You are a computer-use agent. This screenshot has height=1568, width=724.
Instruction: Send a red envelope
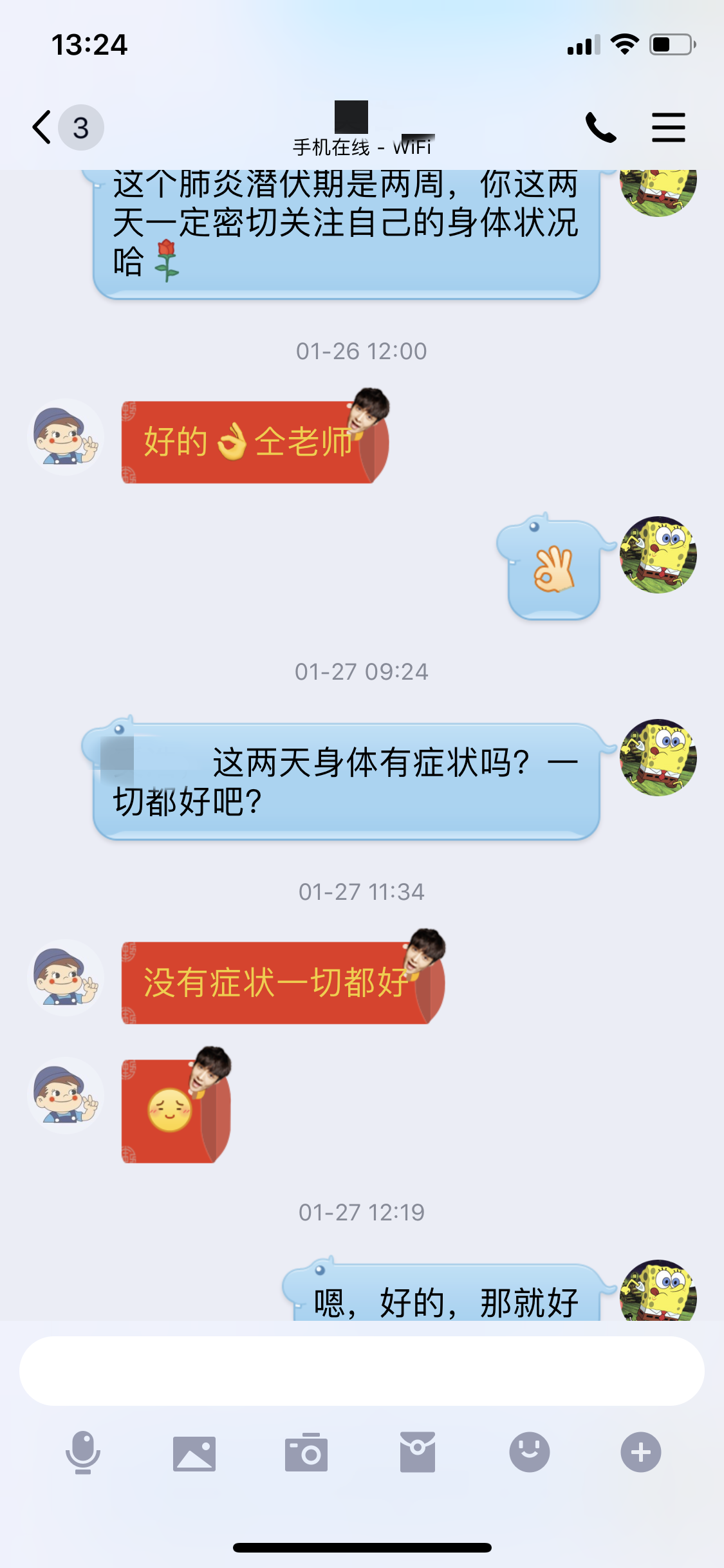[x=418, y=1453]
